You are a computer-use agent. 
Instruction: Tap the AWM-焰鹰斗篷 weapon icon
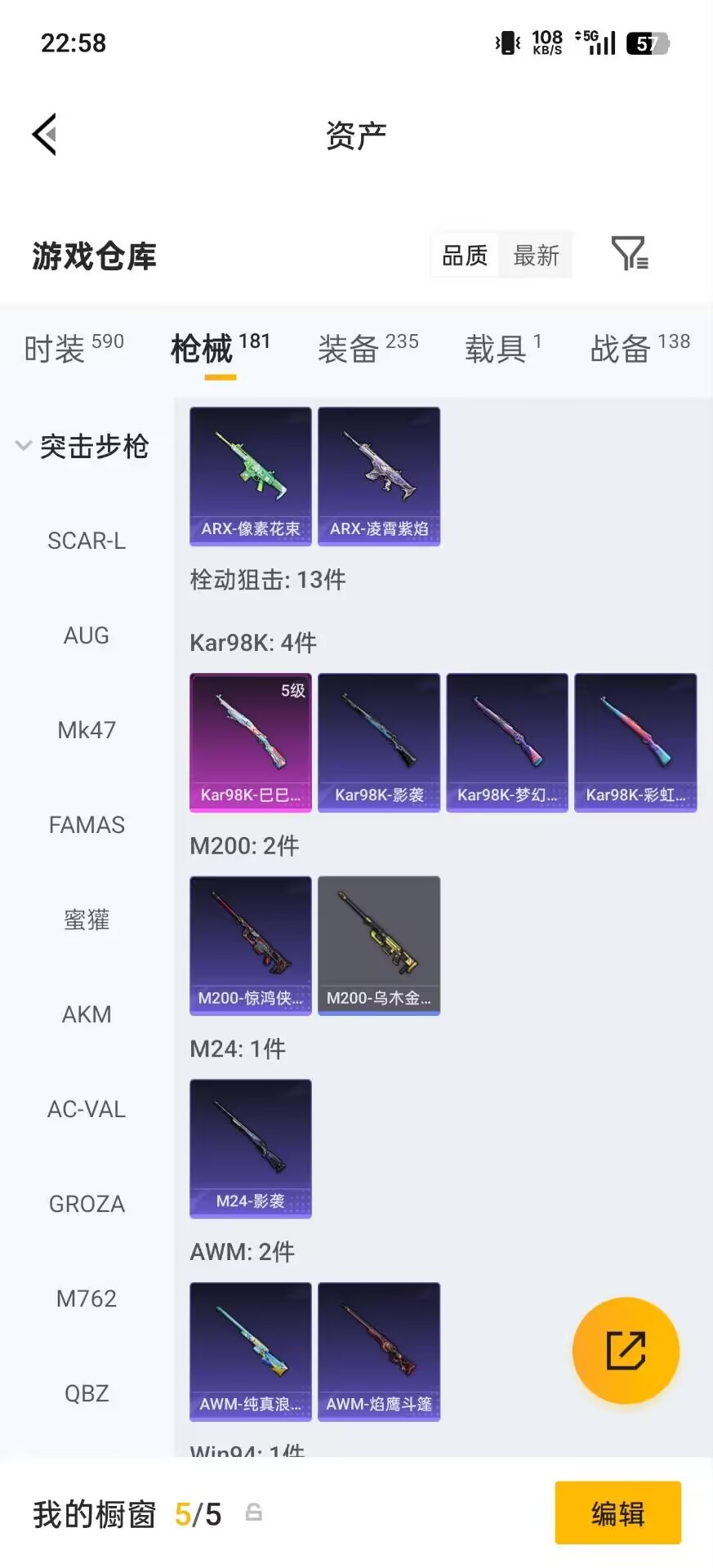378,1352
